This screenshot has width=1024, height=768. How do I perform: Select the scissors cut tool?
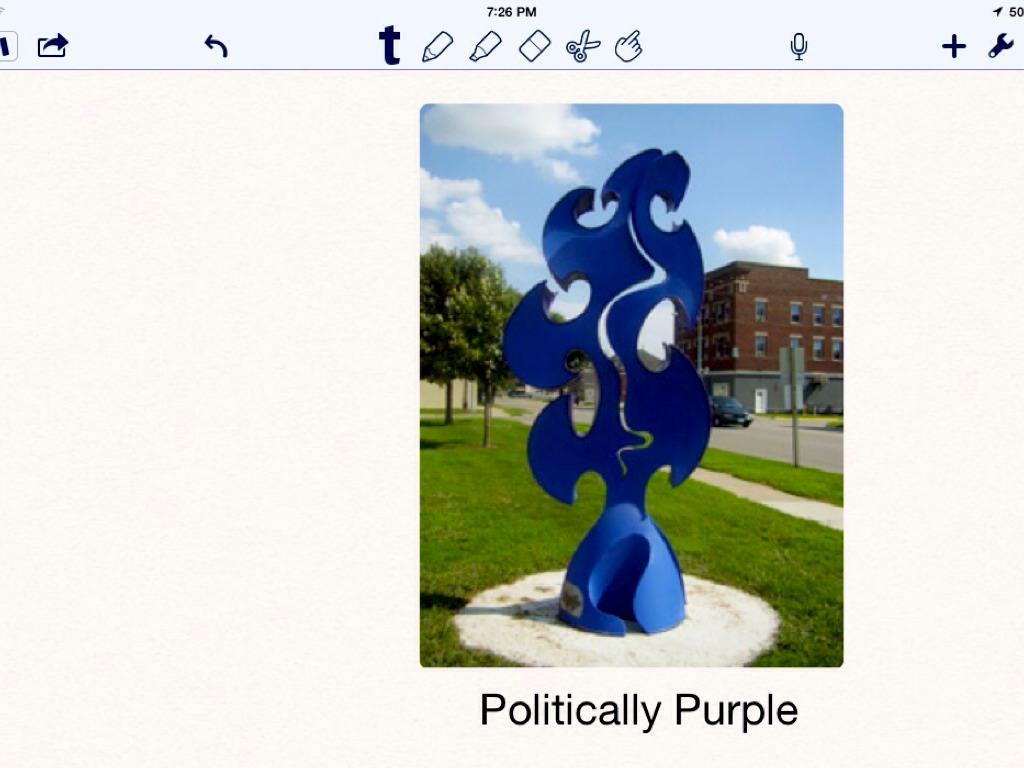pos(583,46)
